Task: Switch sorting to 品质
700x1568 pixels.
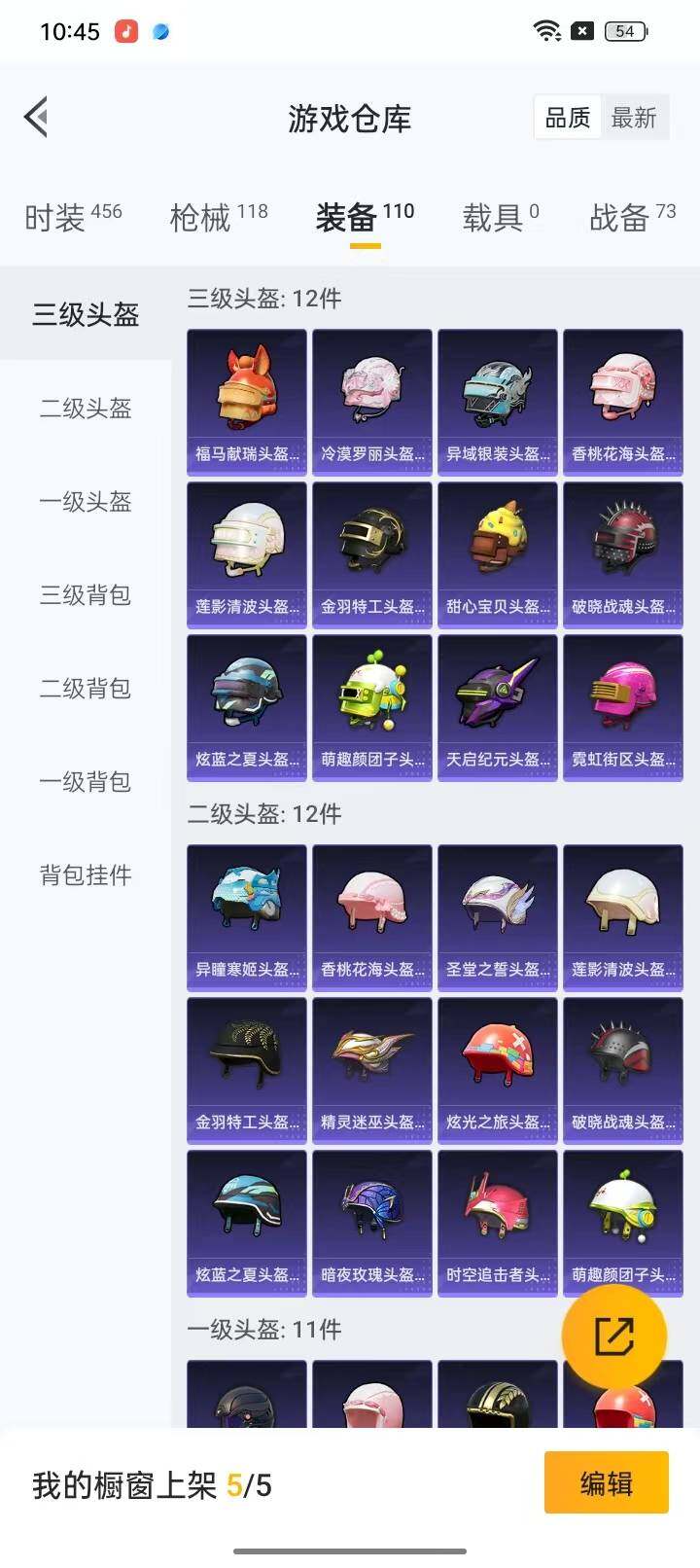Action: coord(567,117)
